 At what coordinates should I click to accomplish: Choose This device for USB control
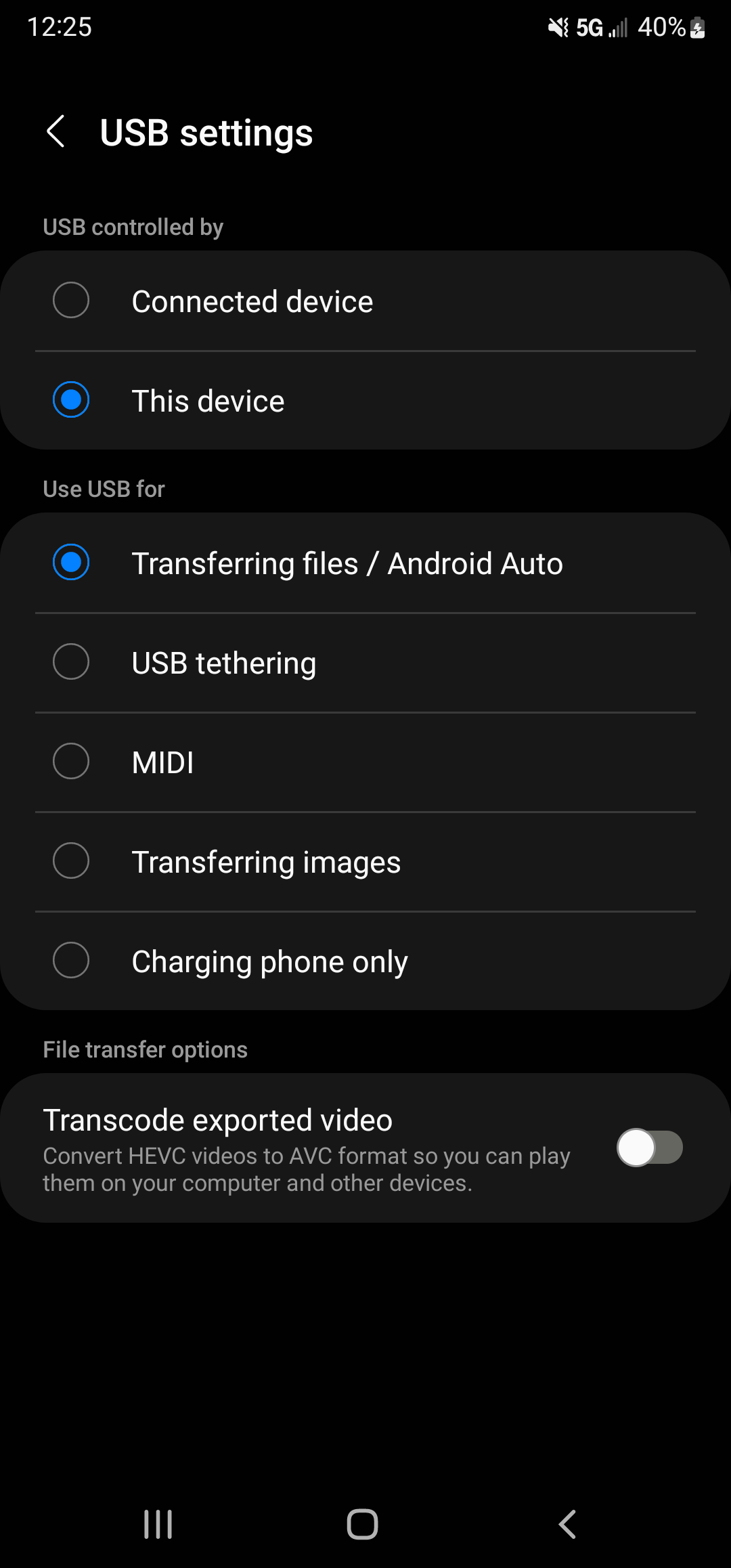71,400
